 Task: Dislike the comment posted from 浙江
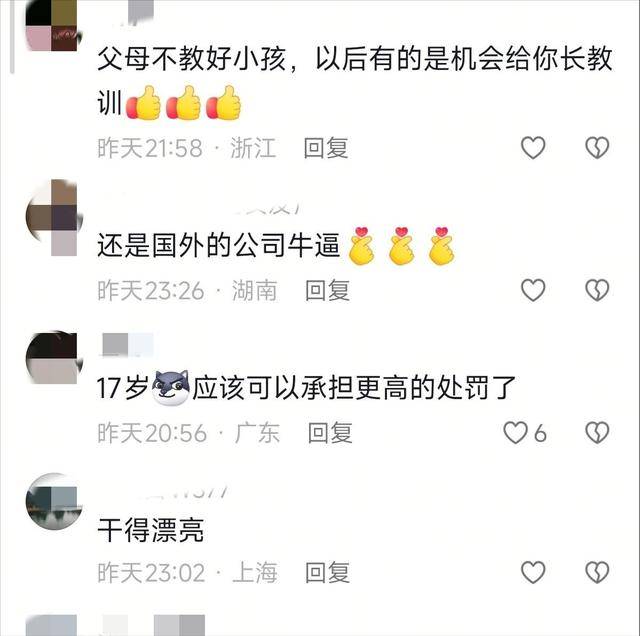pyautogui.click(x=597, y=148)
